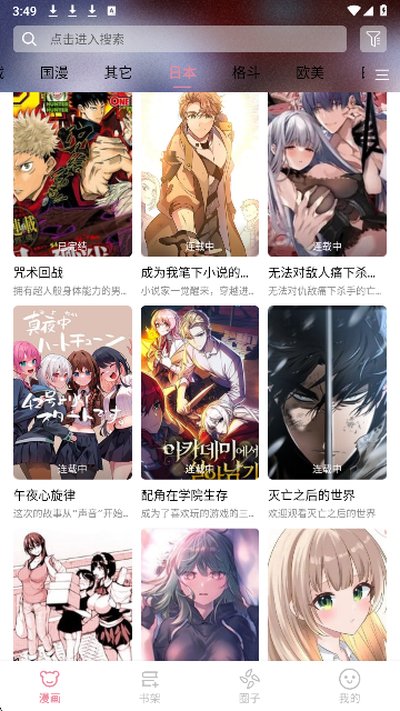This screenshot has height=711, width=400.
Task: Open the manga 灭亡之后的世界
Action: (327, 412)
